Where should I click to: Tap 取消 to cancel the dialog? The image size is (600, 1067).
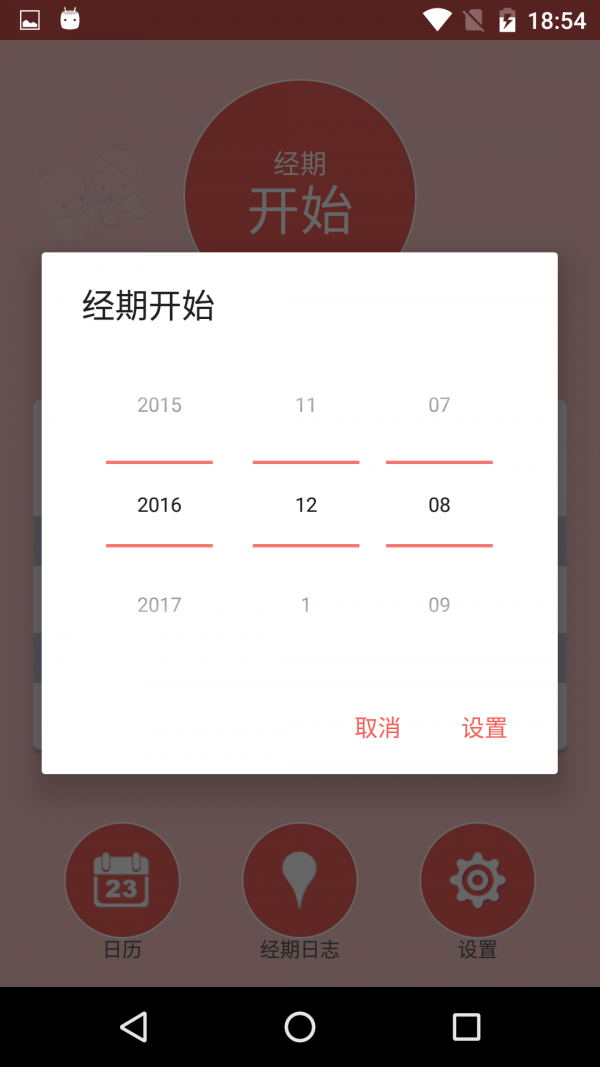[x=377, y=728]
